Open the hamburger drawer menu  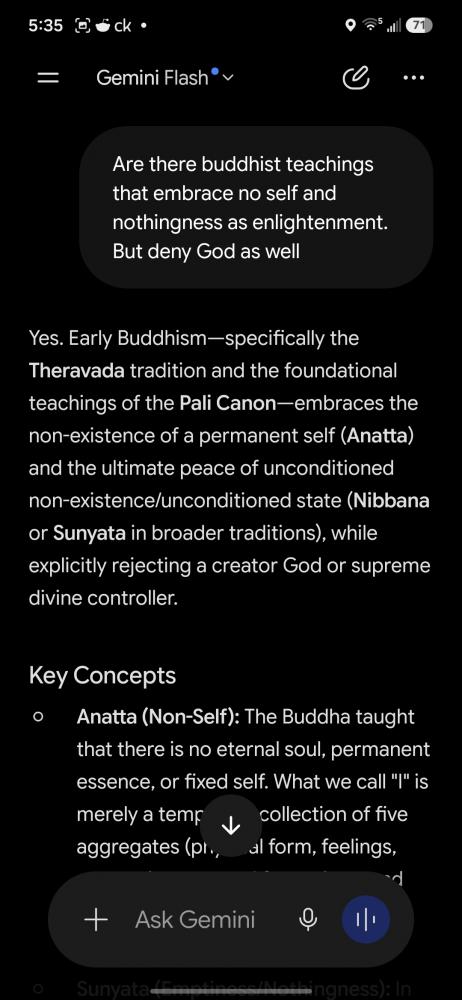(48, 78)
